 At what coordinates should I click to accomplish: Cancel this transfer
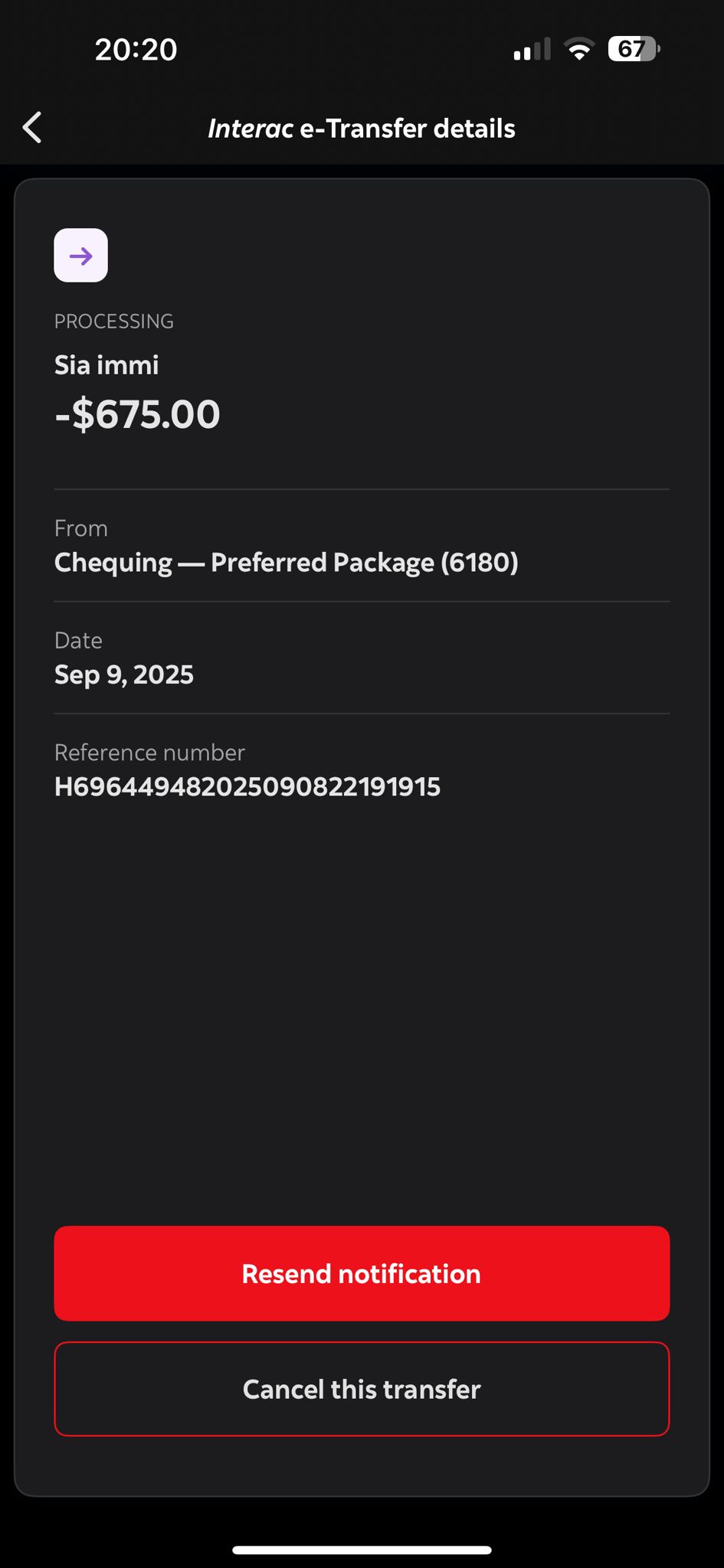[362, 1389]
